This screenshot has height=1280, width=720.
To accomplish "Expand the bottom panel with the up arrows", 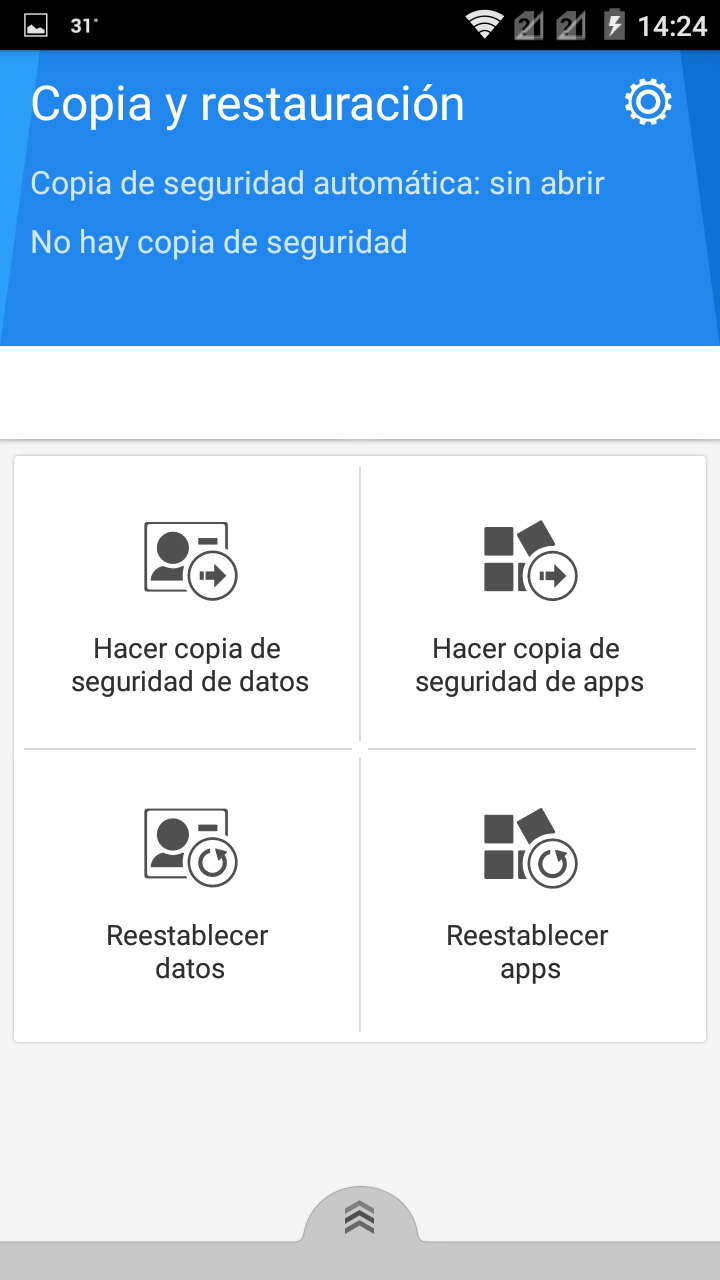I will pyautogui.click(x=359, y=1217).
